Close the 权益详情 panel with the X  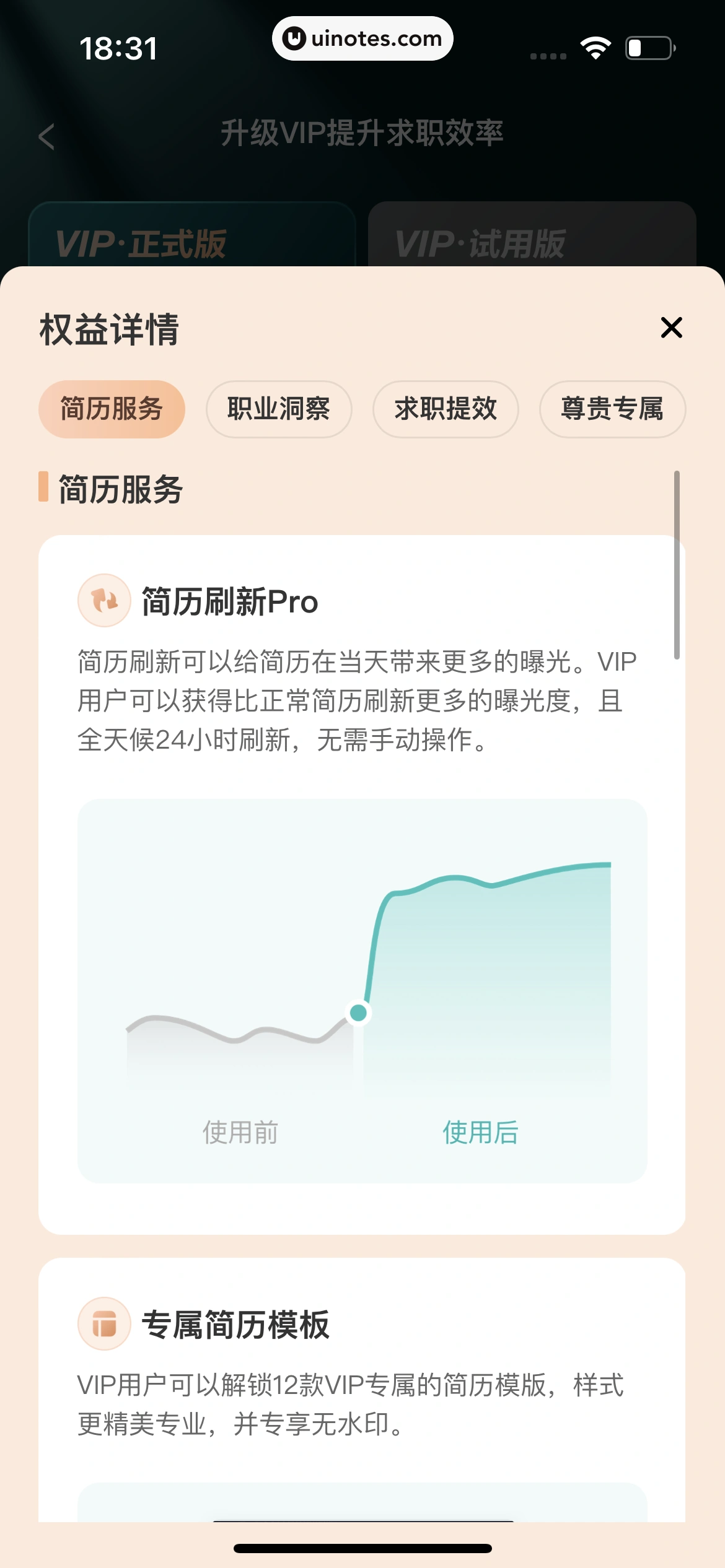pos(671,328)
